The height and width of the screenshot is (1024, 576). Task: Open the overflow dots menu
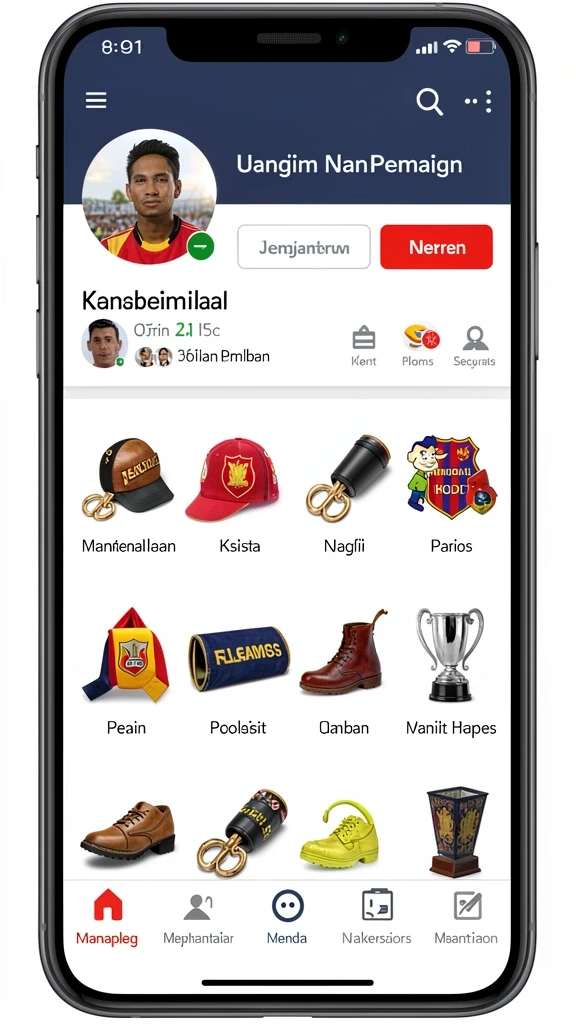coord(479,101)
